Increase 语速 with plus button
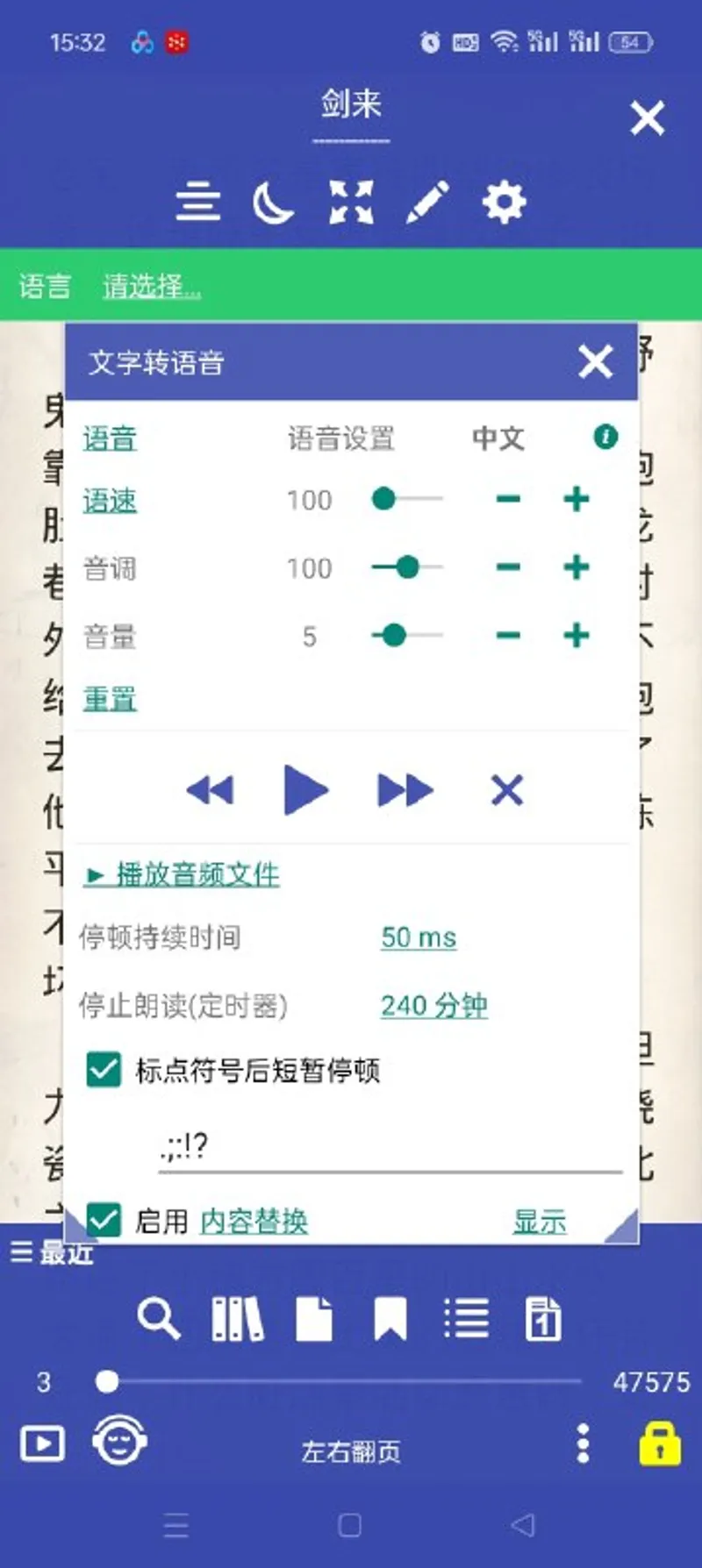This screenshot has height=1568, width=702. point(577,500)
